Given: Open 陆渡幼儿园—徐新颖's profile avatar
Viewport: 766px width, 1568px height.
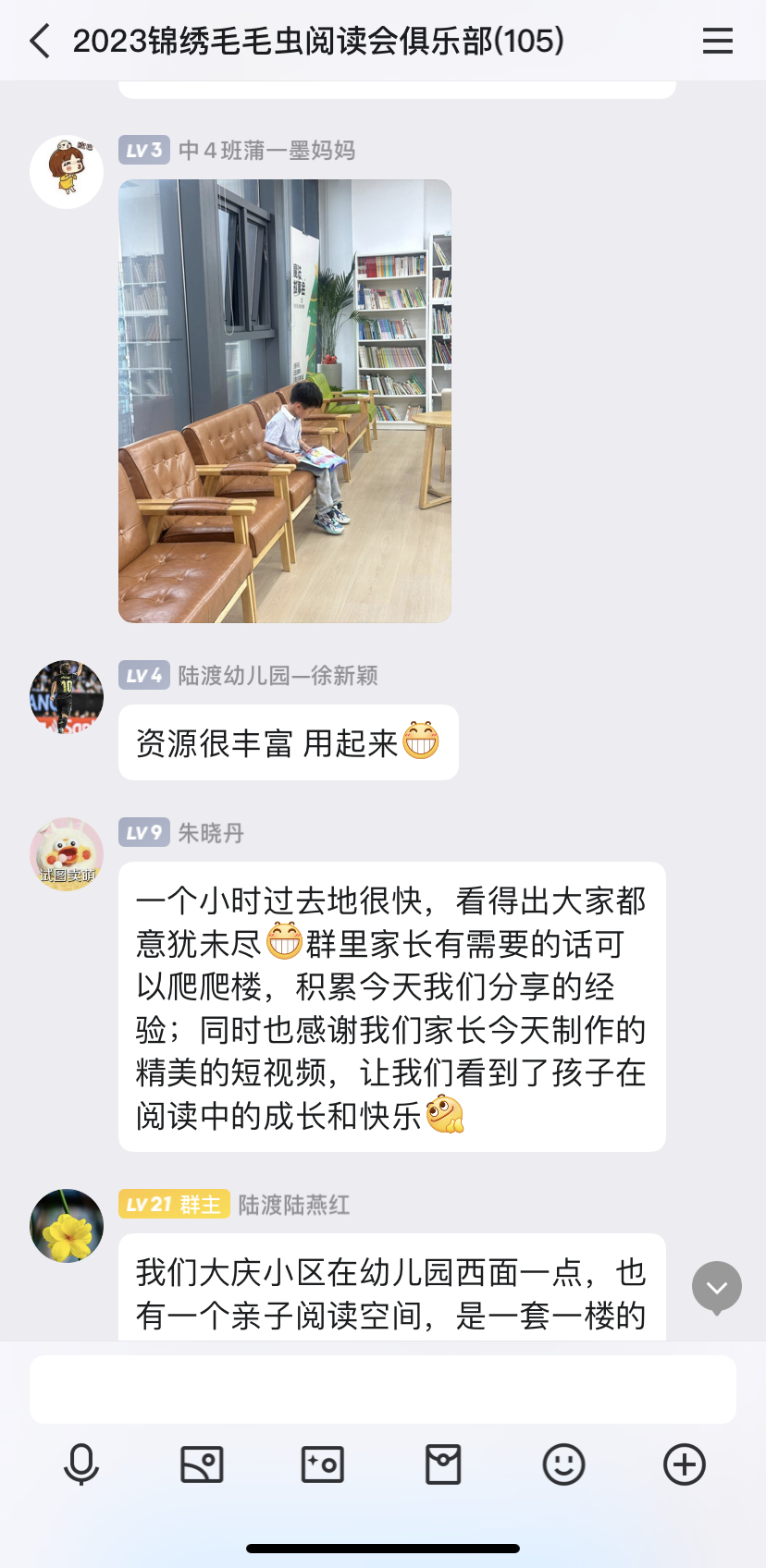Looking at the screenshot, I should tap(67, 697).
